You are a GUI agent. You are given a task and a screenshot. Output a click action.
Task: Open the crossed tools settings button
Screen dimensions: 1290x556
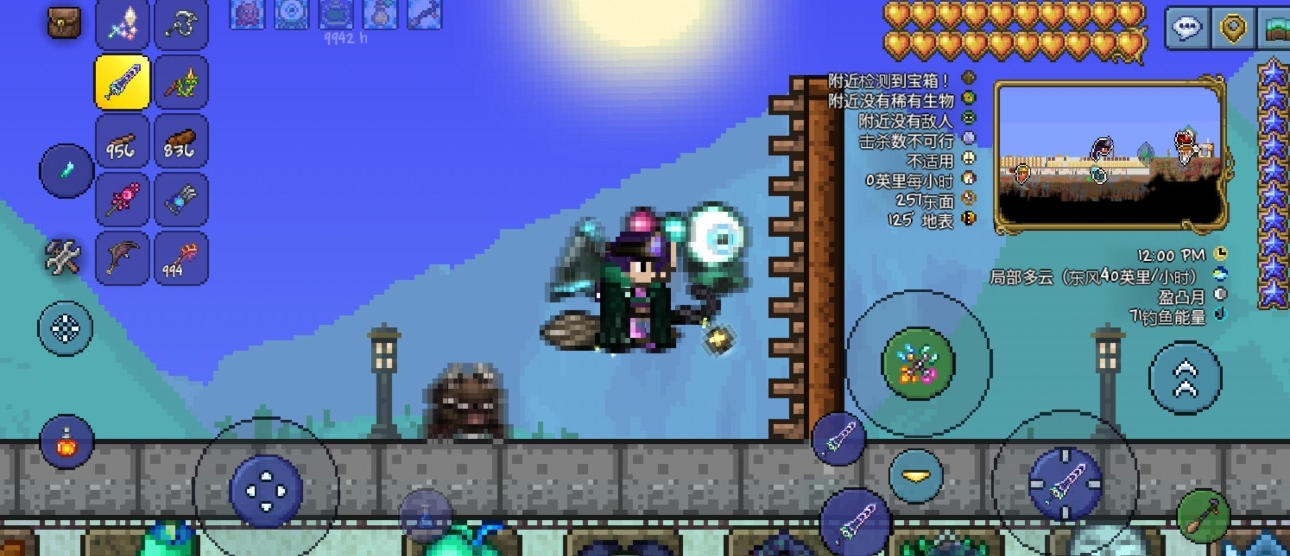pyautogui.click(x=63, y=258)
